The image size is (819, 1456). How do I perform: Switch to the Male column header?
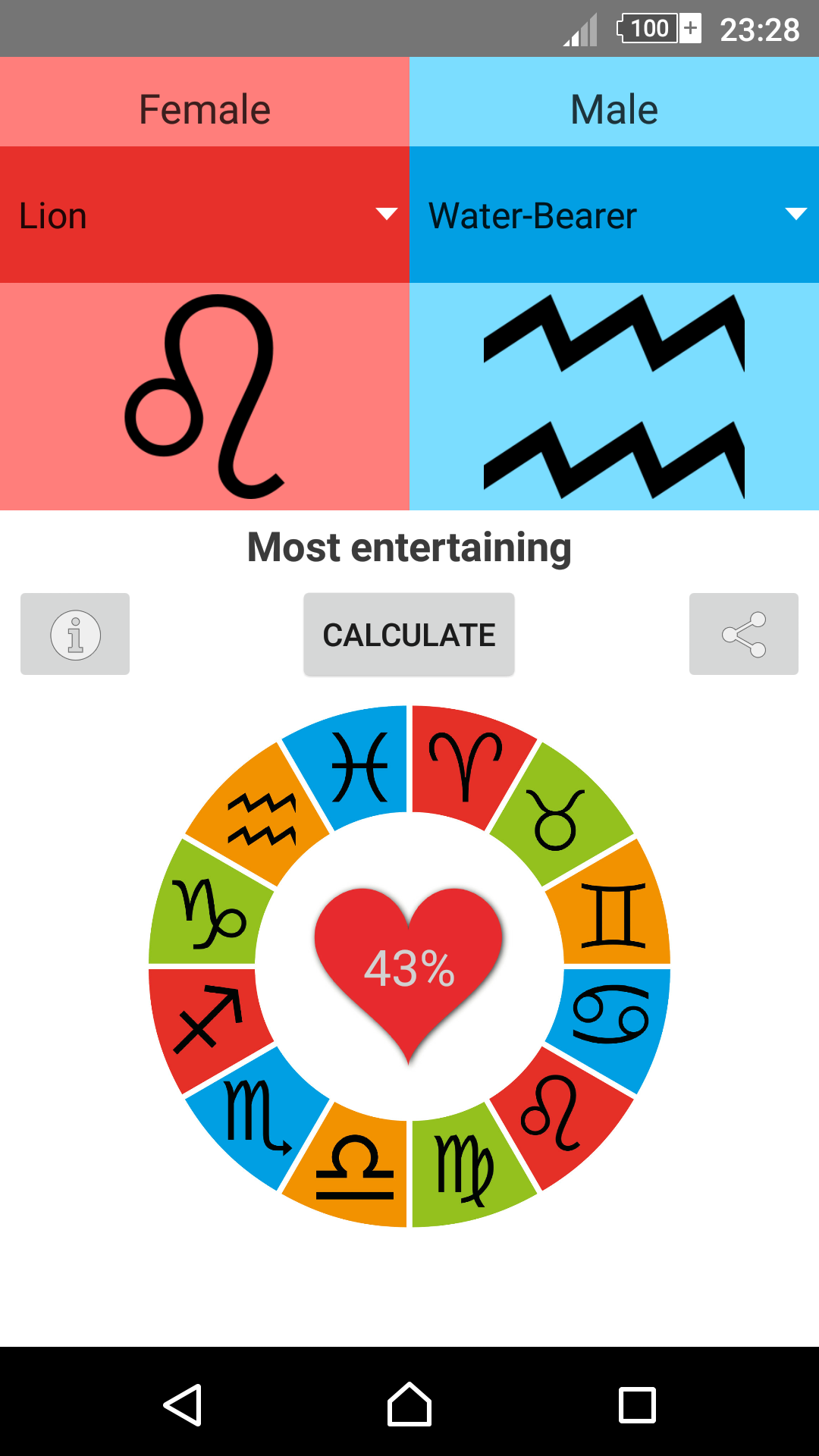coord(614,108)
